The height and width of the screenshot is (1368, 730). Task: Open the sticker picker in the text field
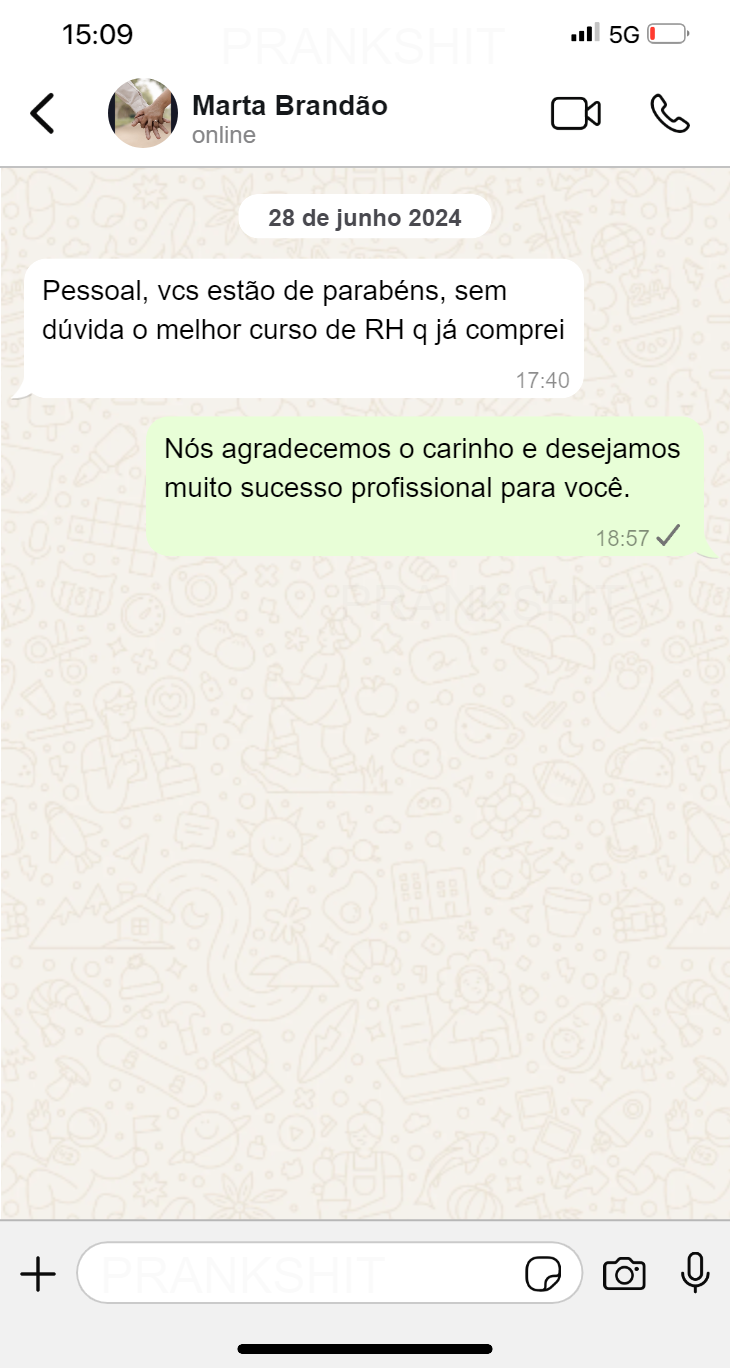click(x=545, y=1272)
